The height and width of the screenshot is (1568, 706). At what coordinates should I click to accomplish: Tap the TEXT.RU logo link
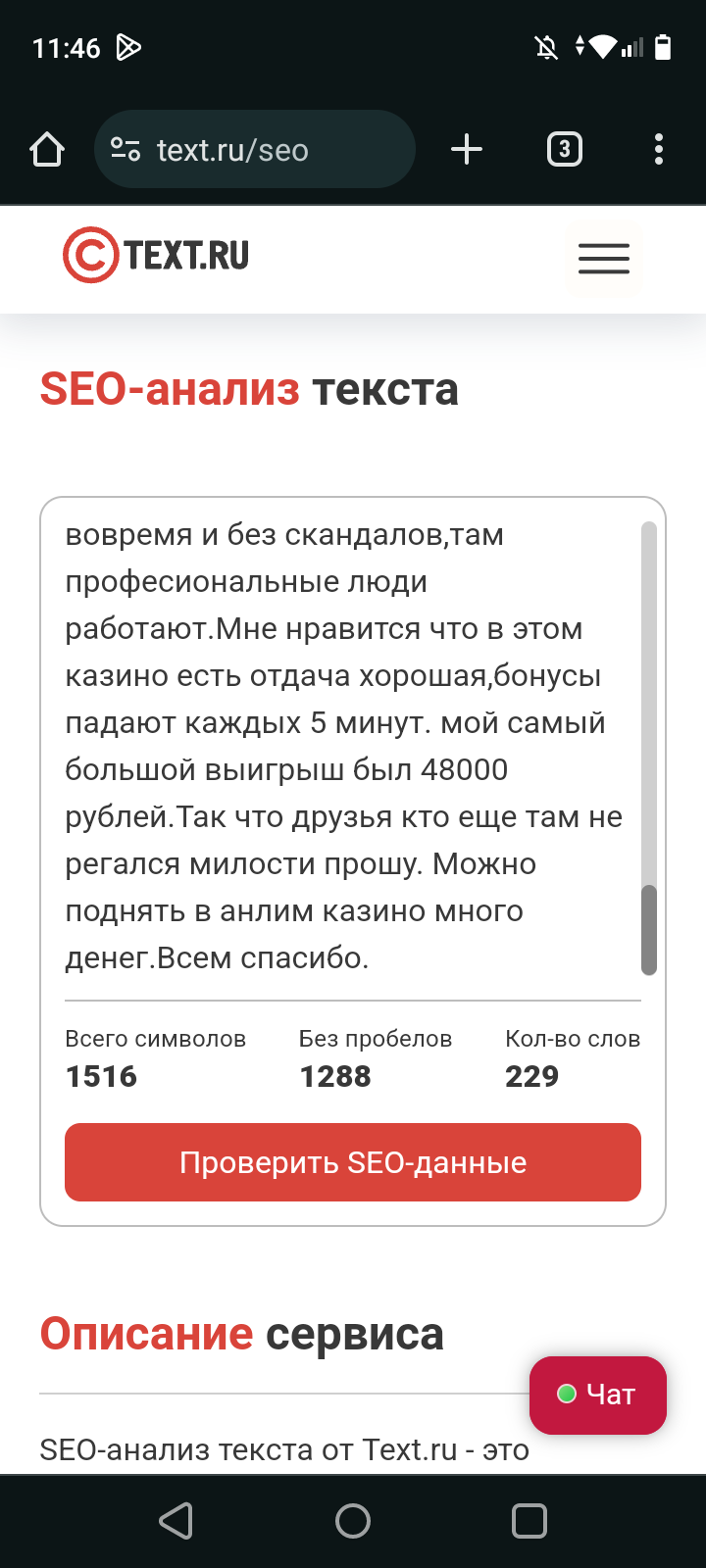click(157, 256)
